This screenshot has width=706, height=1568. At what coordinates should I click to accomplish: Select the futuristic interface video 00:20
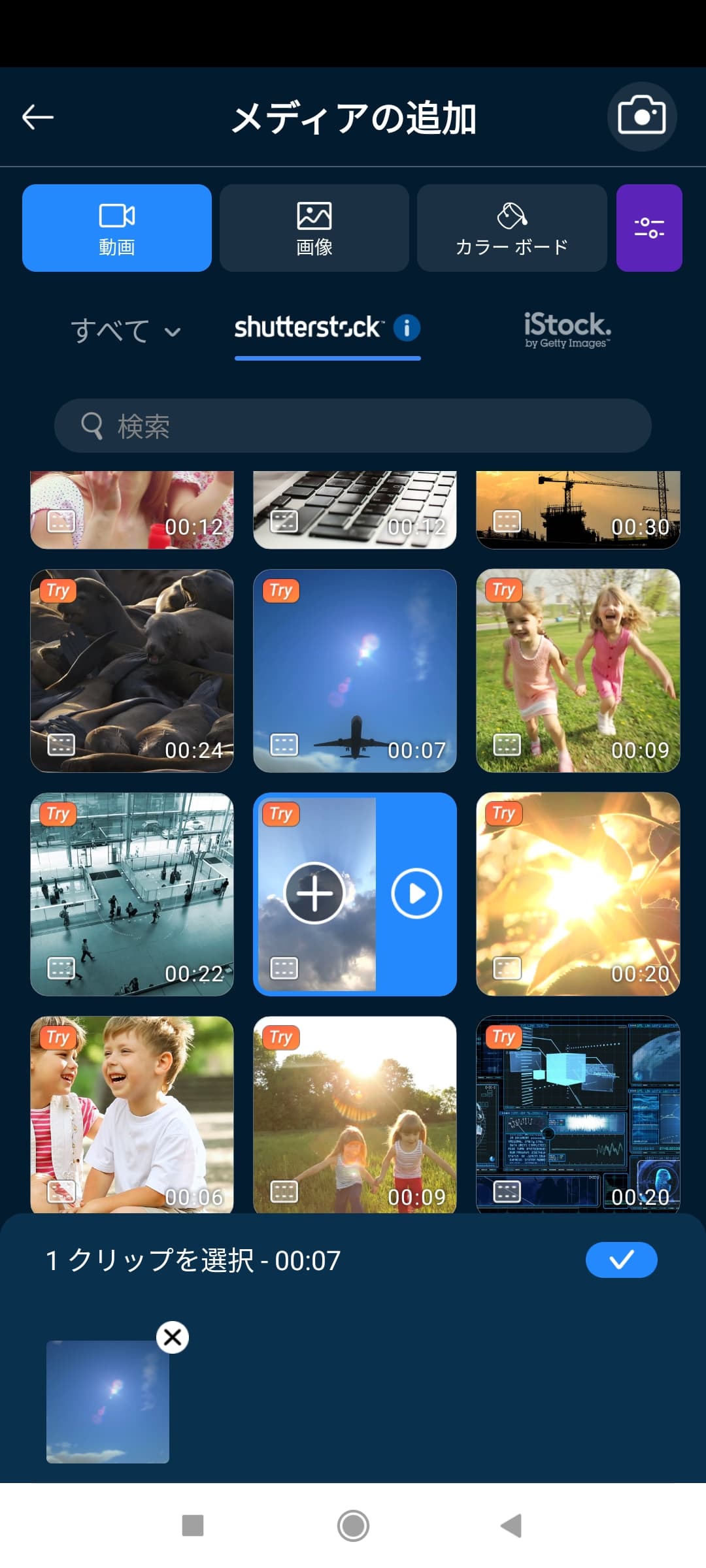tap(578, 1115)
